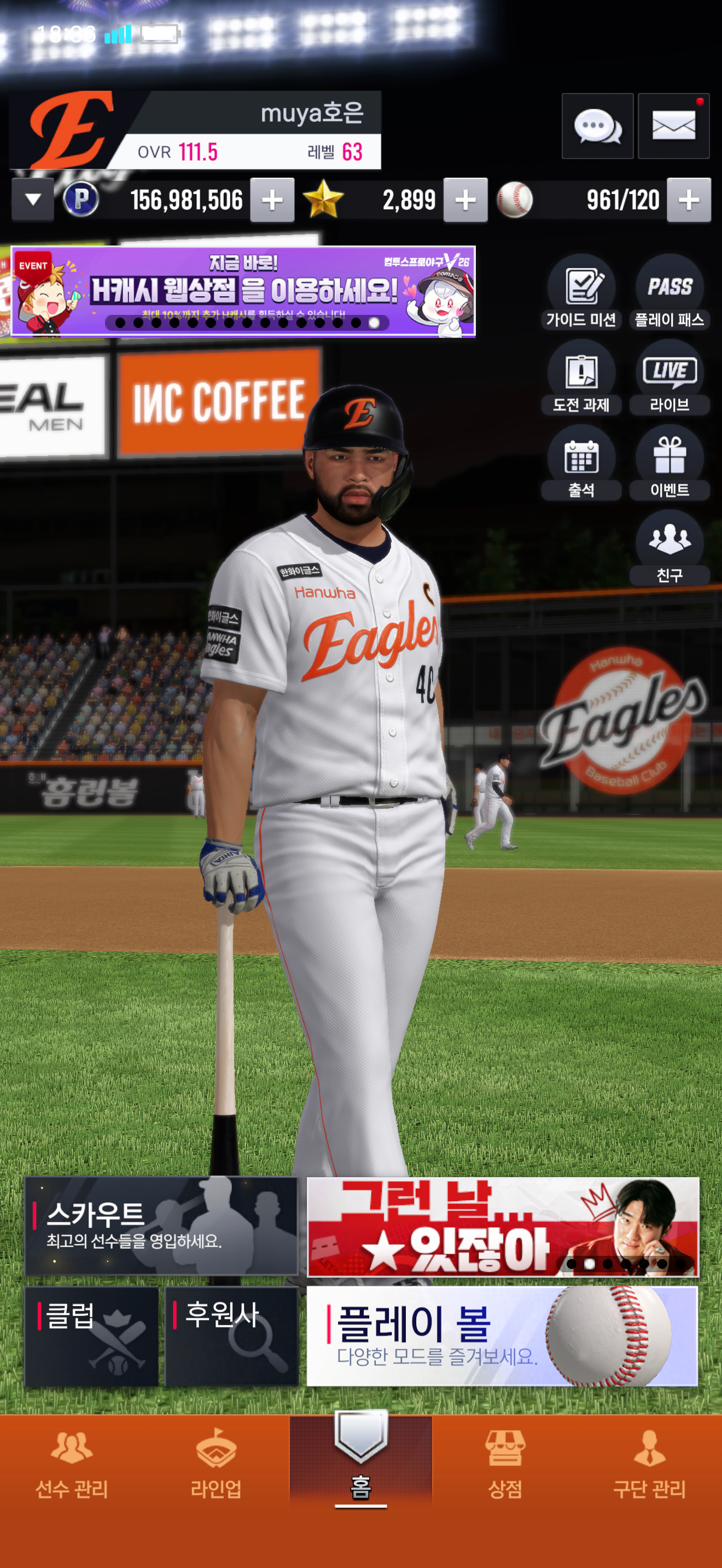This screenshot has width=722, height=1568.
Task: Open 도전 과제
Action: [581, 377]
